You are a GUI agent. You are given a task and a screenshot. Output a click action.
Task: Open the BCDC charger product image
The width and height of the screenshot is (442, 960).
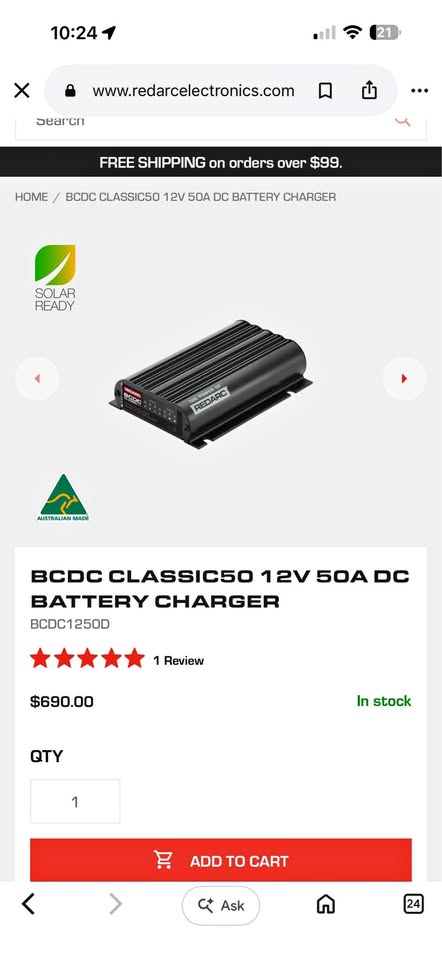pyautogui.click(x=211, y=384)
